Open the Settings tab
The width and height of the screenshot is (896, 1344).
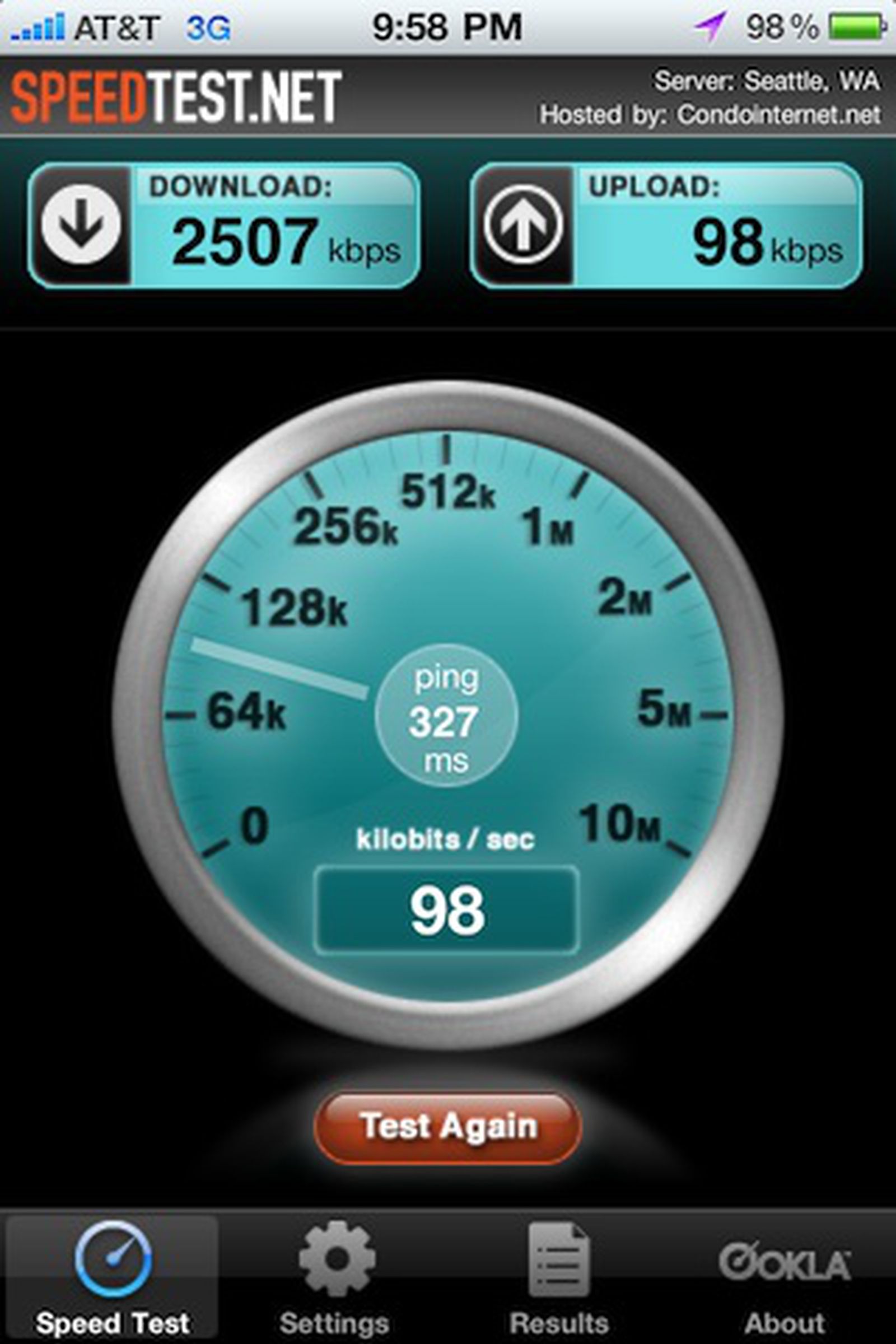click(x=335, y=1279)
